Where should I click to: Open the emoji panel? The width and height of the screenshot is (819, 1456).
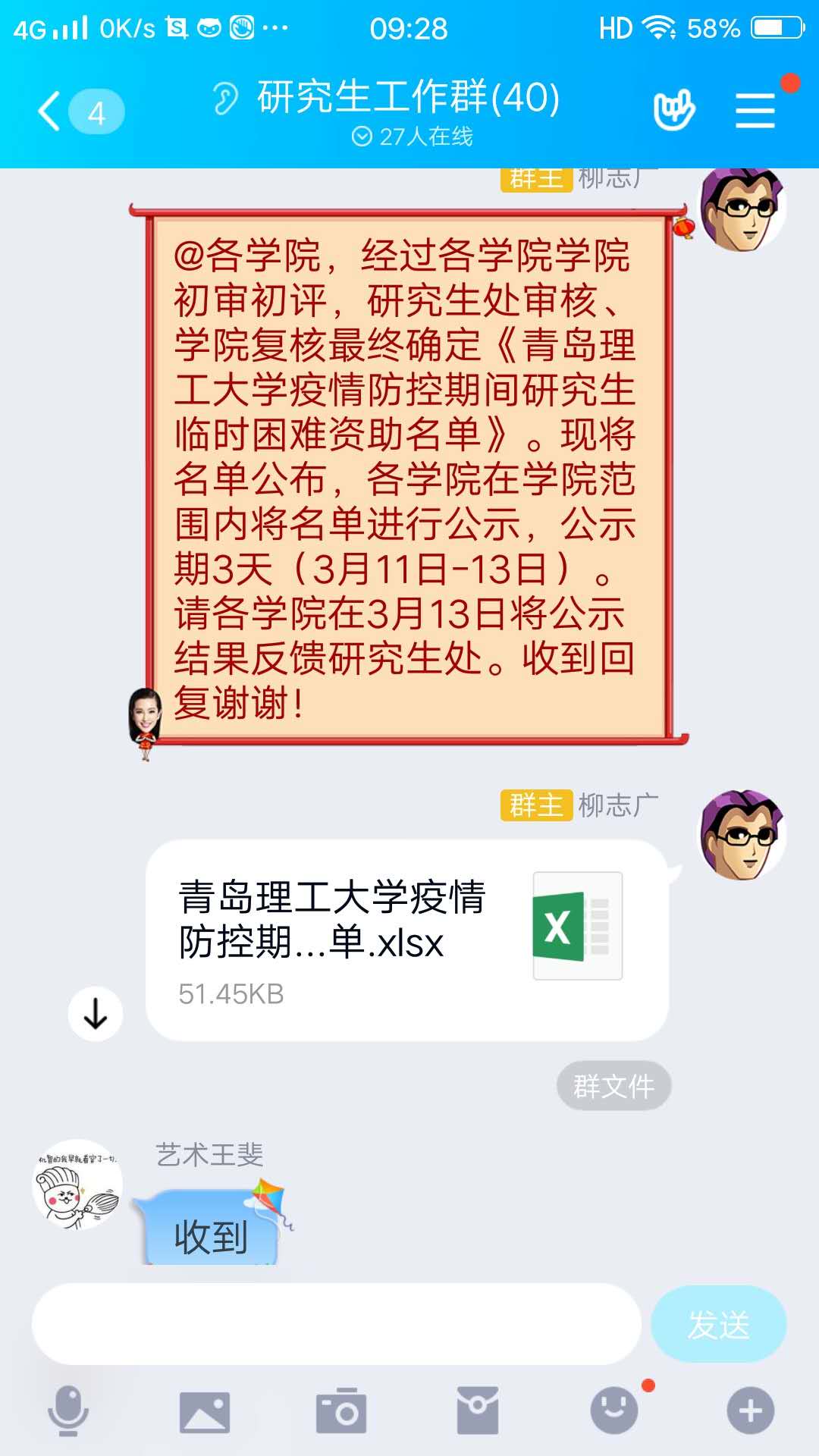[x=614, y=1410]
